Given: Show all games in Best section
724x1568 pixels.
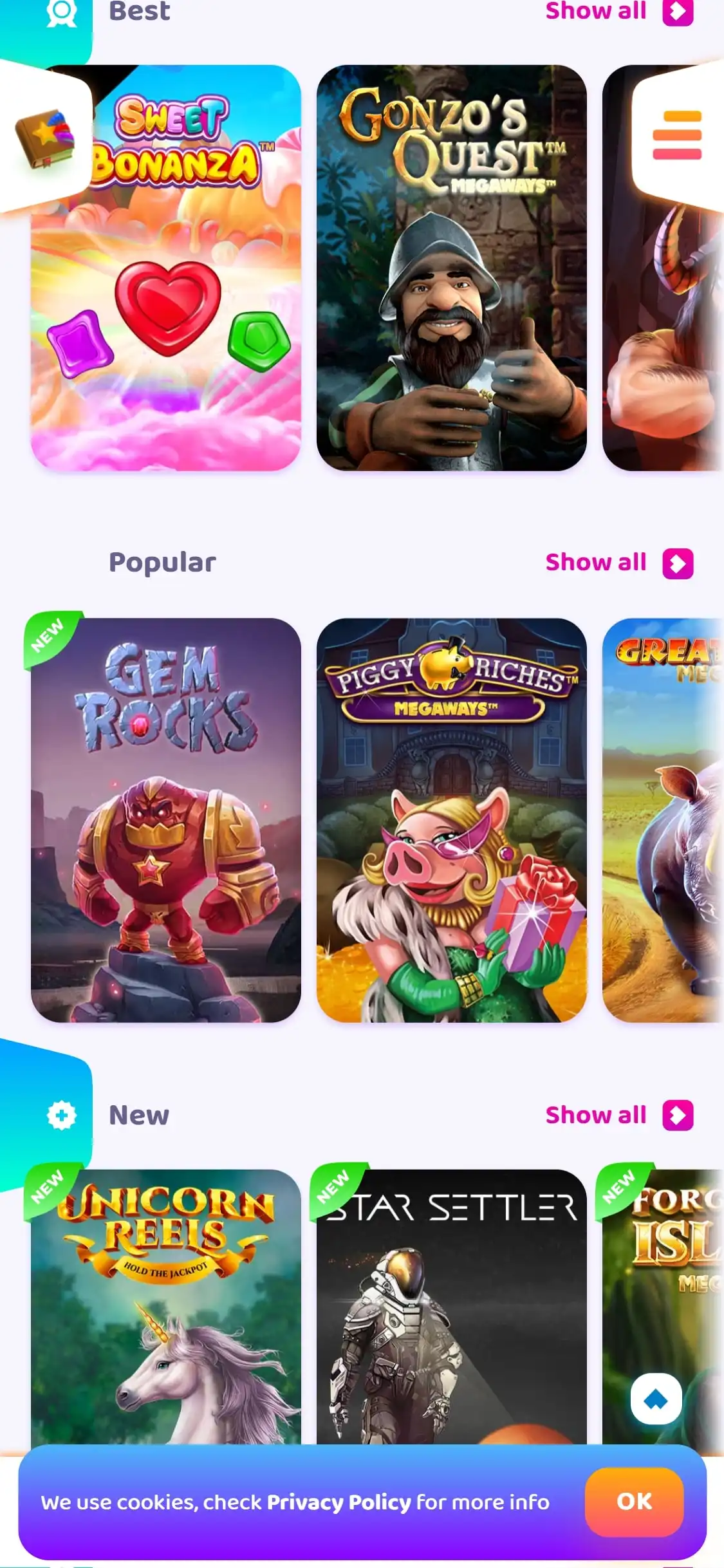Looking at the screenshot, I should pos(618,12).
